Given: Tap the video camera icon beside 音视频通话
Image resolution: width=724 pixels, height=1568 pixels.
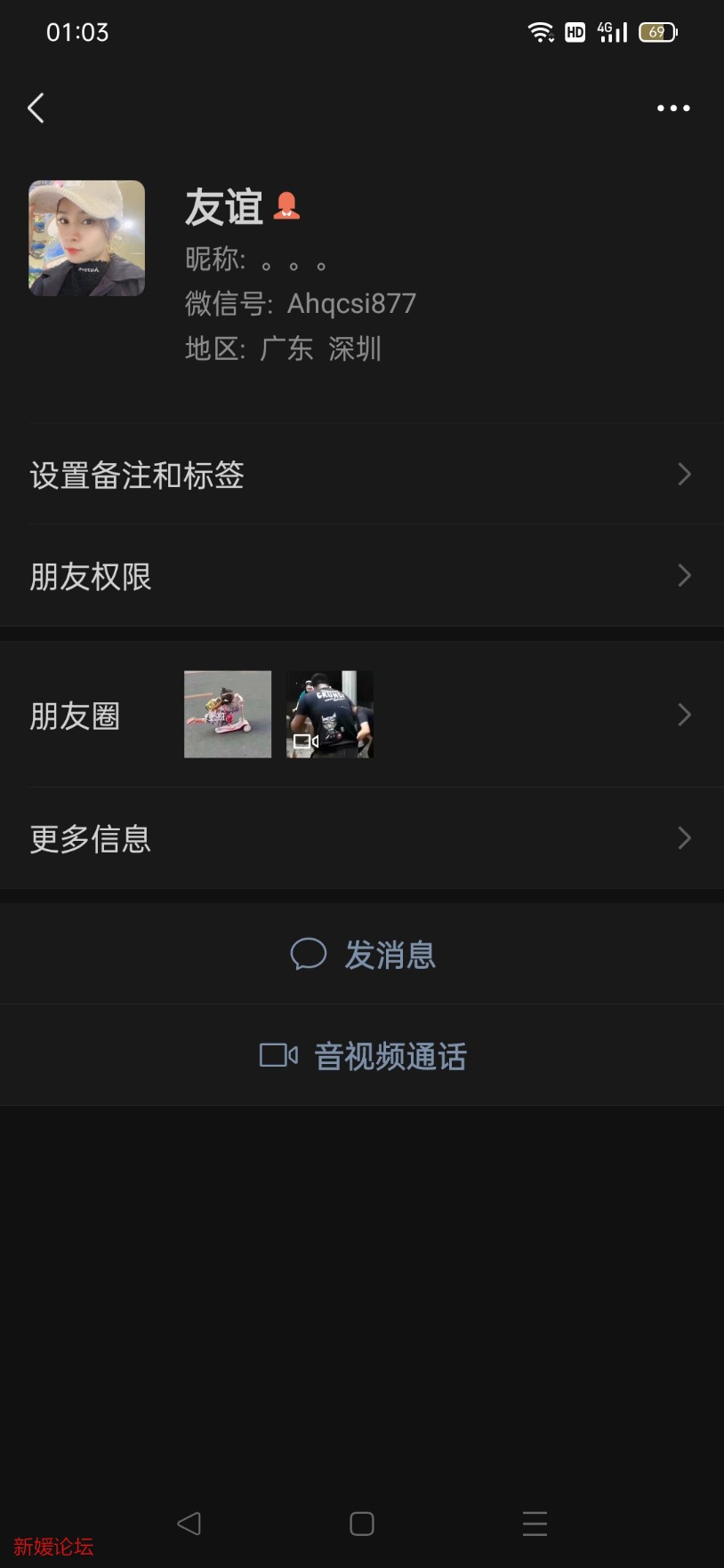Looking at the screenshot, I should click(x=276, y=1055).
